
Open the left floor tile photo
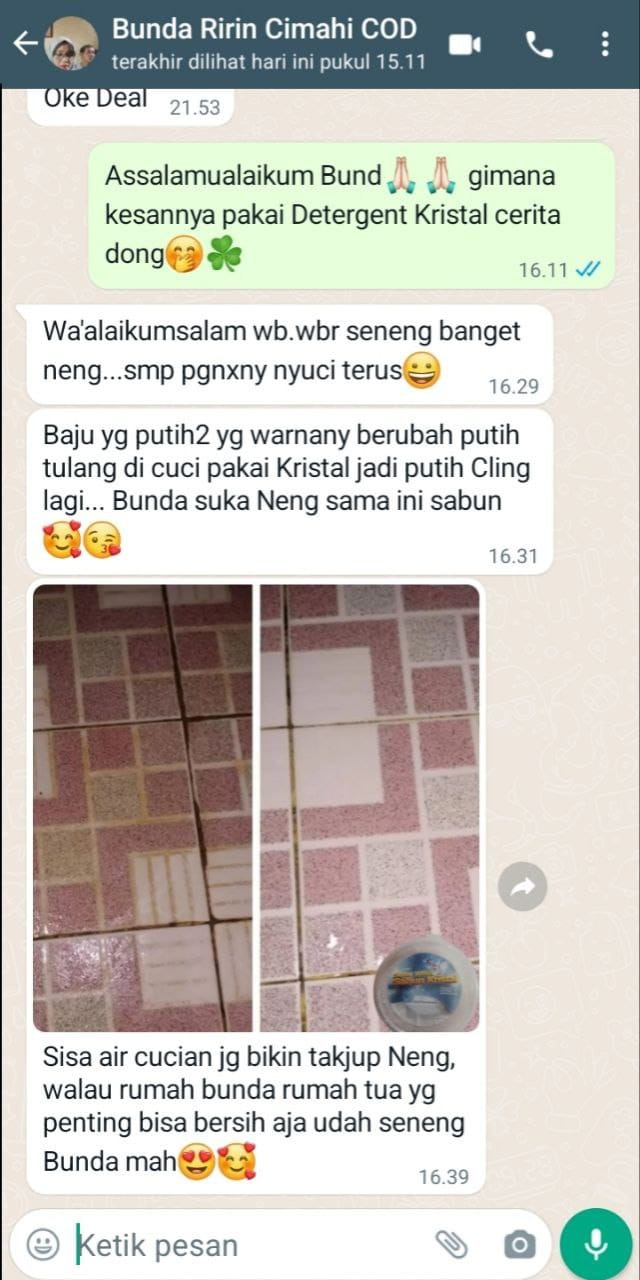143,808
